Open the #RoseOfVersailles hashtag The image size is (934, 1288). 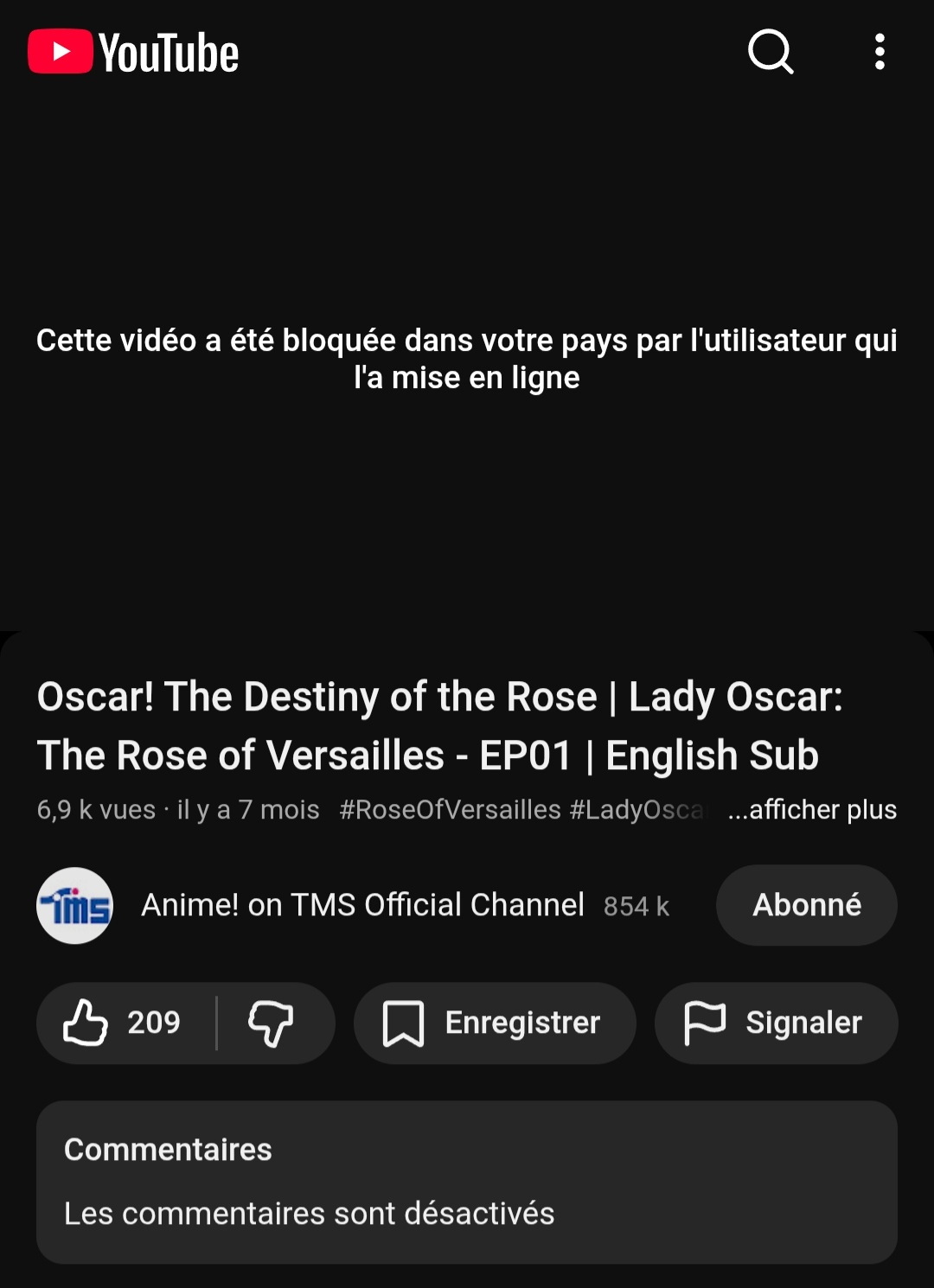click(450, 810)
